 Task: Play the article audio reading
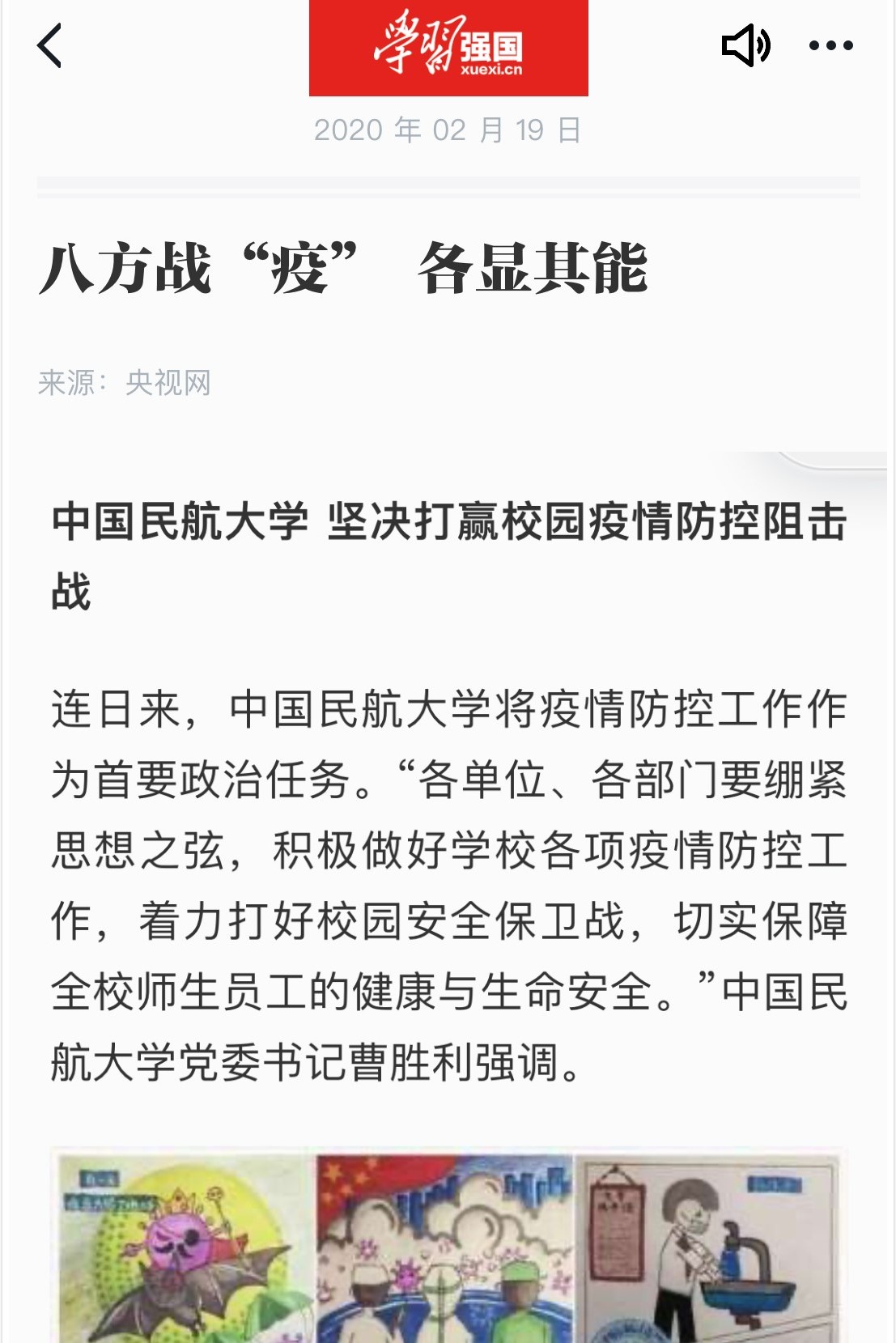pyautogui.click(x=745, y=46)
